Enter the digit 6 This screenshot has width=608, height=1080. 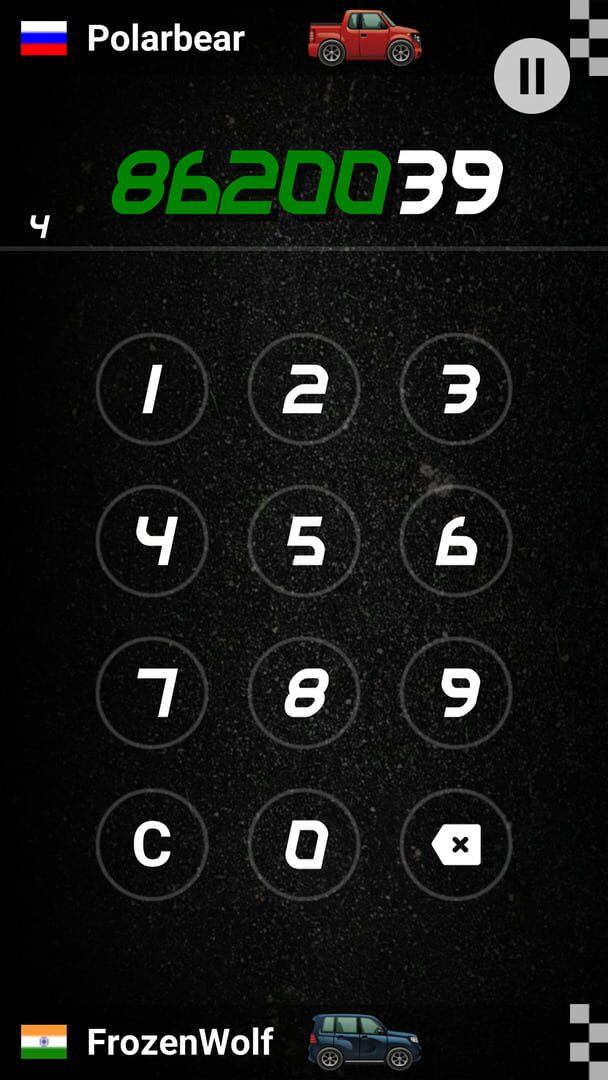pyautogui.click(x=456, y=541)
